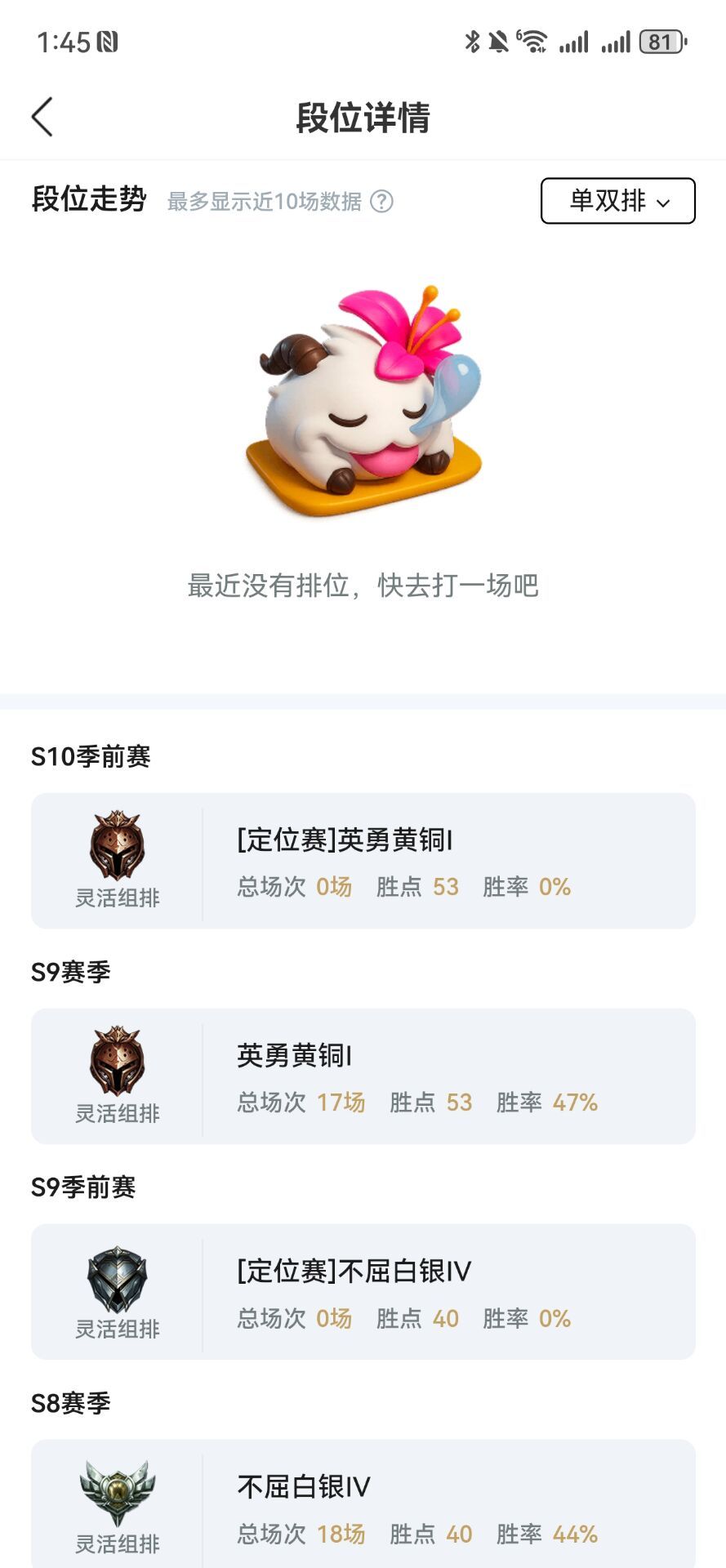Screen dimensions: 726x1568
Task: Tap the 最近没有排位，快去打一场吧 prompt
Action: click(363, 584)
